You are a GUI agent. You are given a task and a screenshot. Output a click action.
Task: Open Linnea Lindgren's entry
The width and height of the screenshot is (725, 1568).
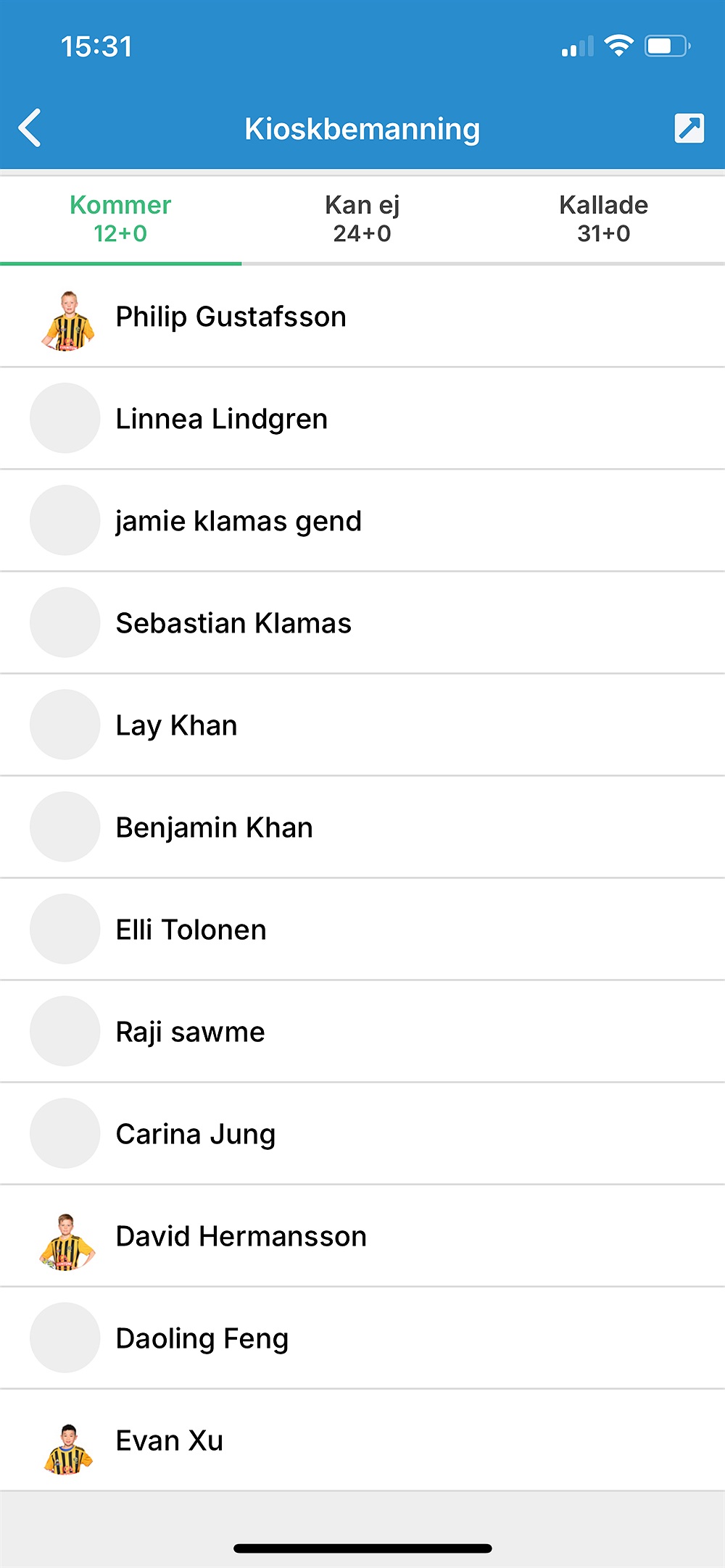pos(362,419)
